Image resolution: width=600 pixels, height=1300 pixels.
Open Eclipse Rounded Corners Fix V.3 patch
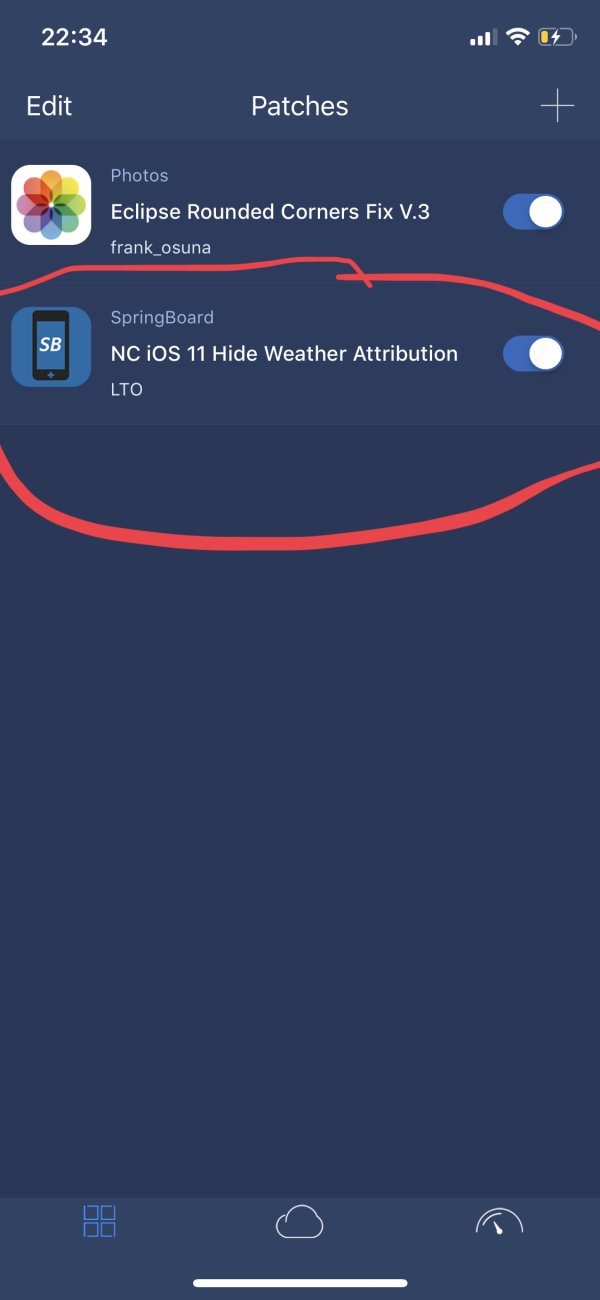[x=270, y=212]
